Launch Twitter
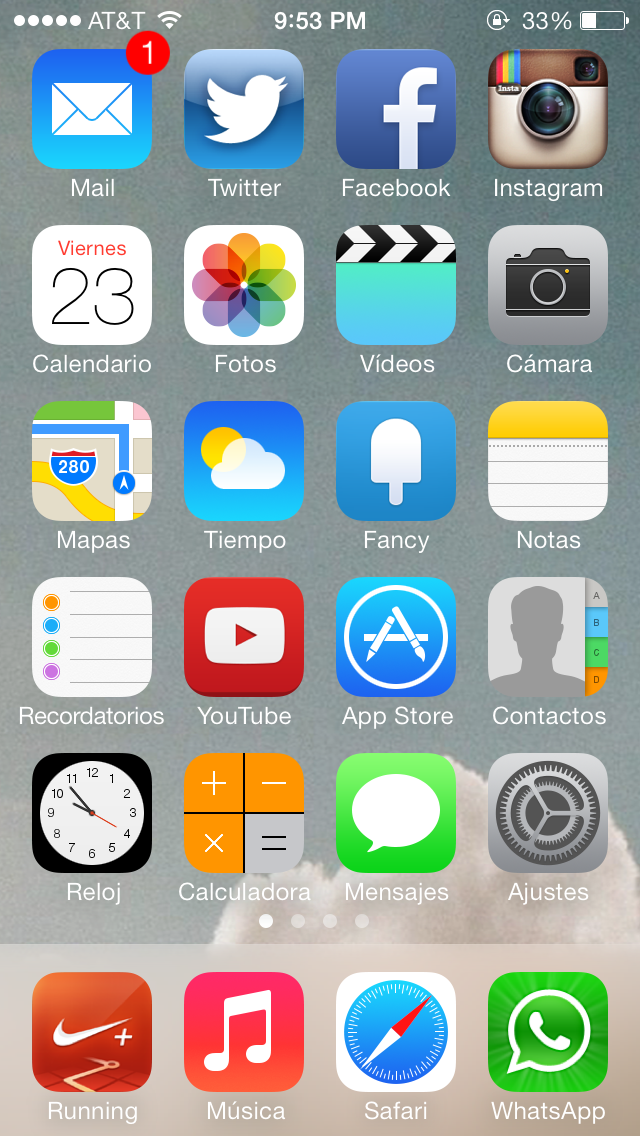 tap(244, 109)
